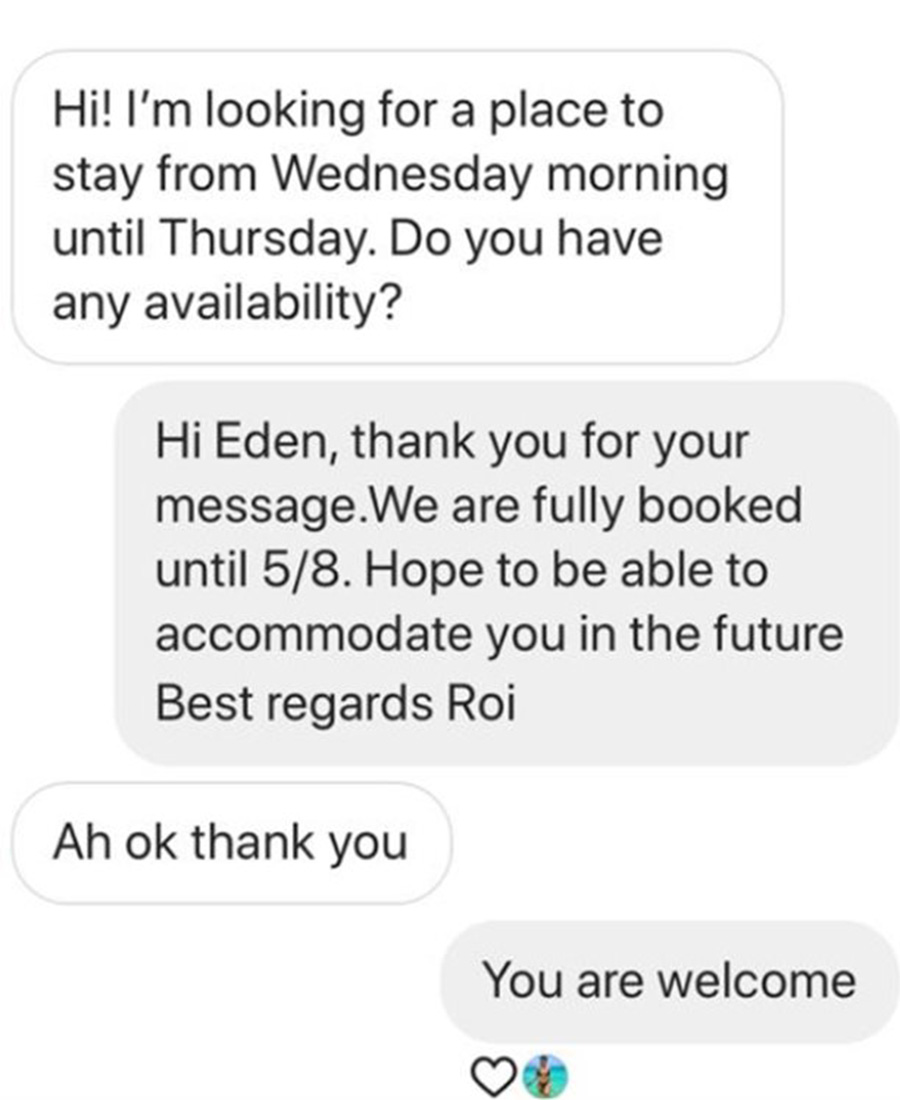The image size is (900, 1100).
Task: Open the small profile avatar beside the heart
Action: tap(546, 1074)
